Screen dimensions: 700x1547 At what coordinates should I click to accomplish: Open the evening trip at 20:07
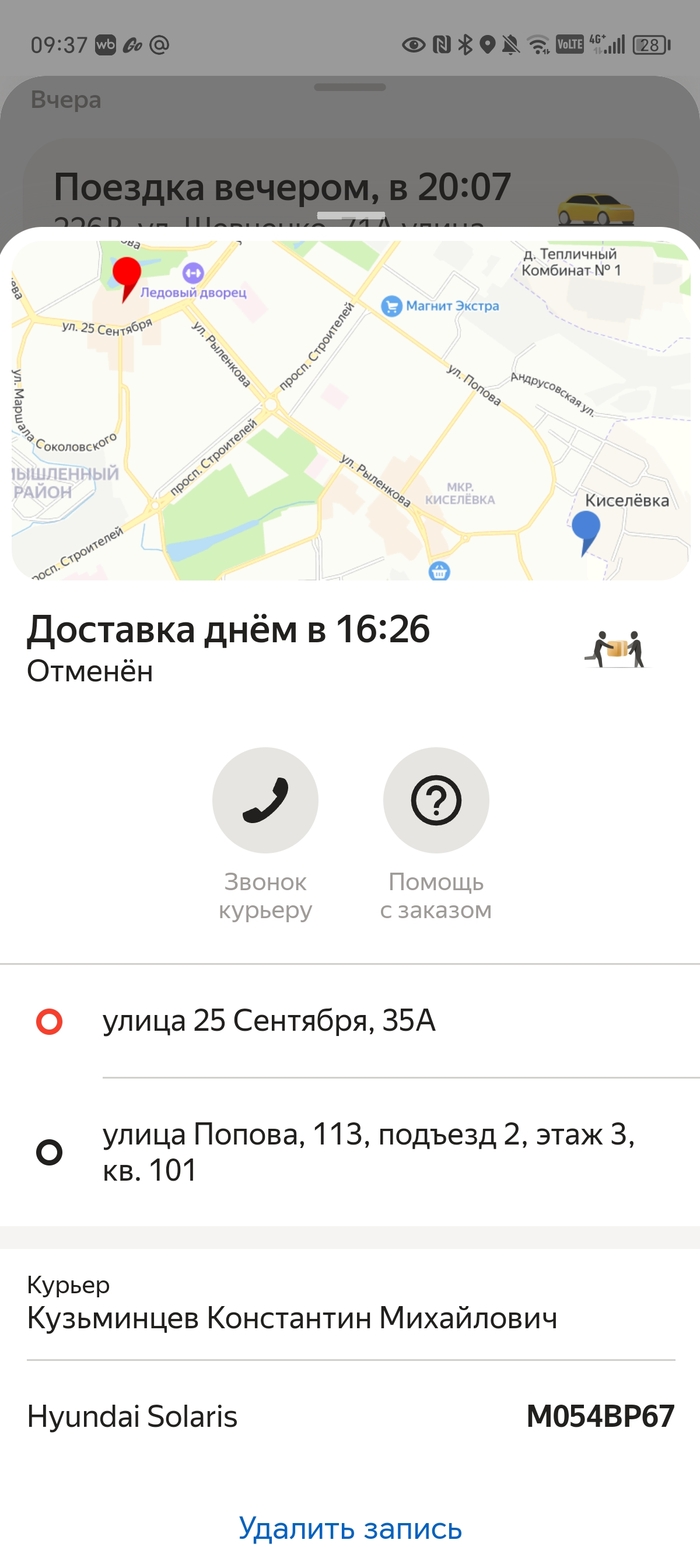[x=283, y=188]
